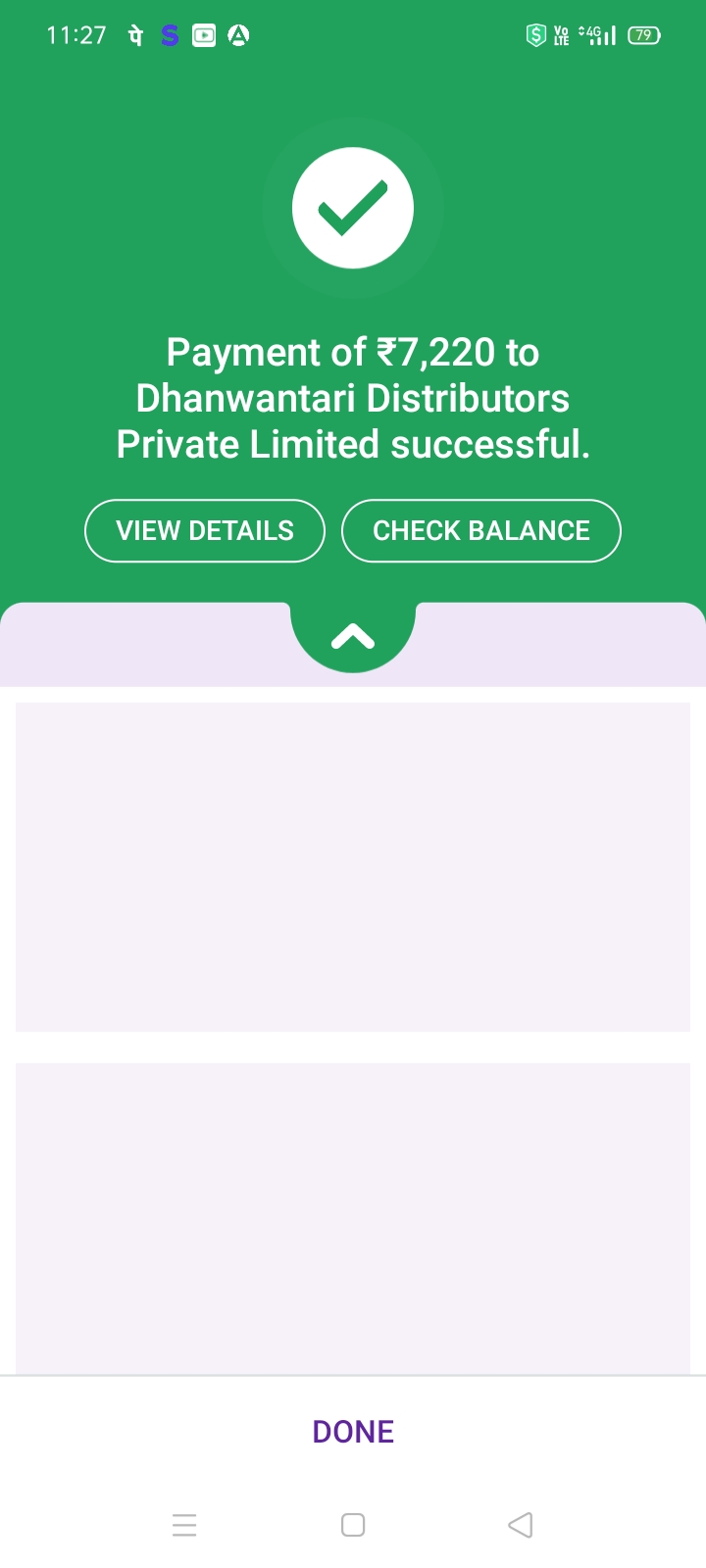
Task: Tap DONE to finish
Action: (353, 1432)
